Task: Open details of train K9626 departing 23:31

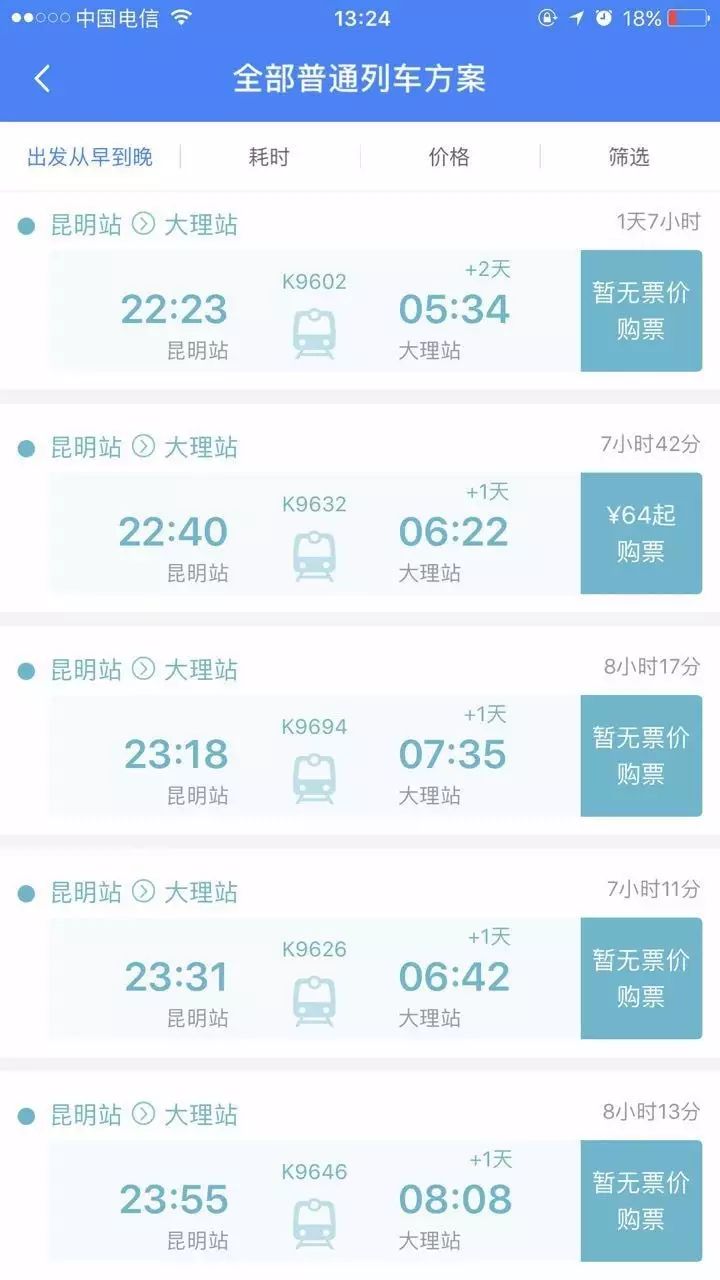Action: 315,979
